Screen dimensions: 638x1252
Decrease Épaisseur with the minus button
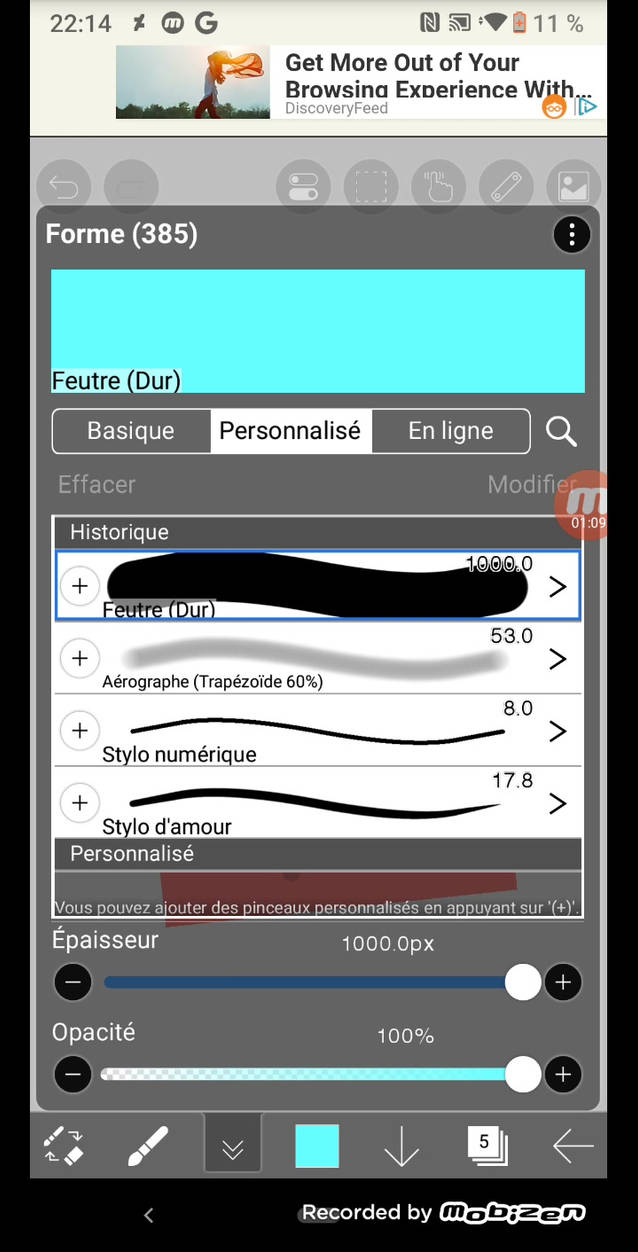73,982
